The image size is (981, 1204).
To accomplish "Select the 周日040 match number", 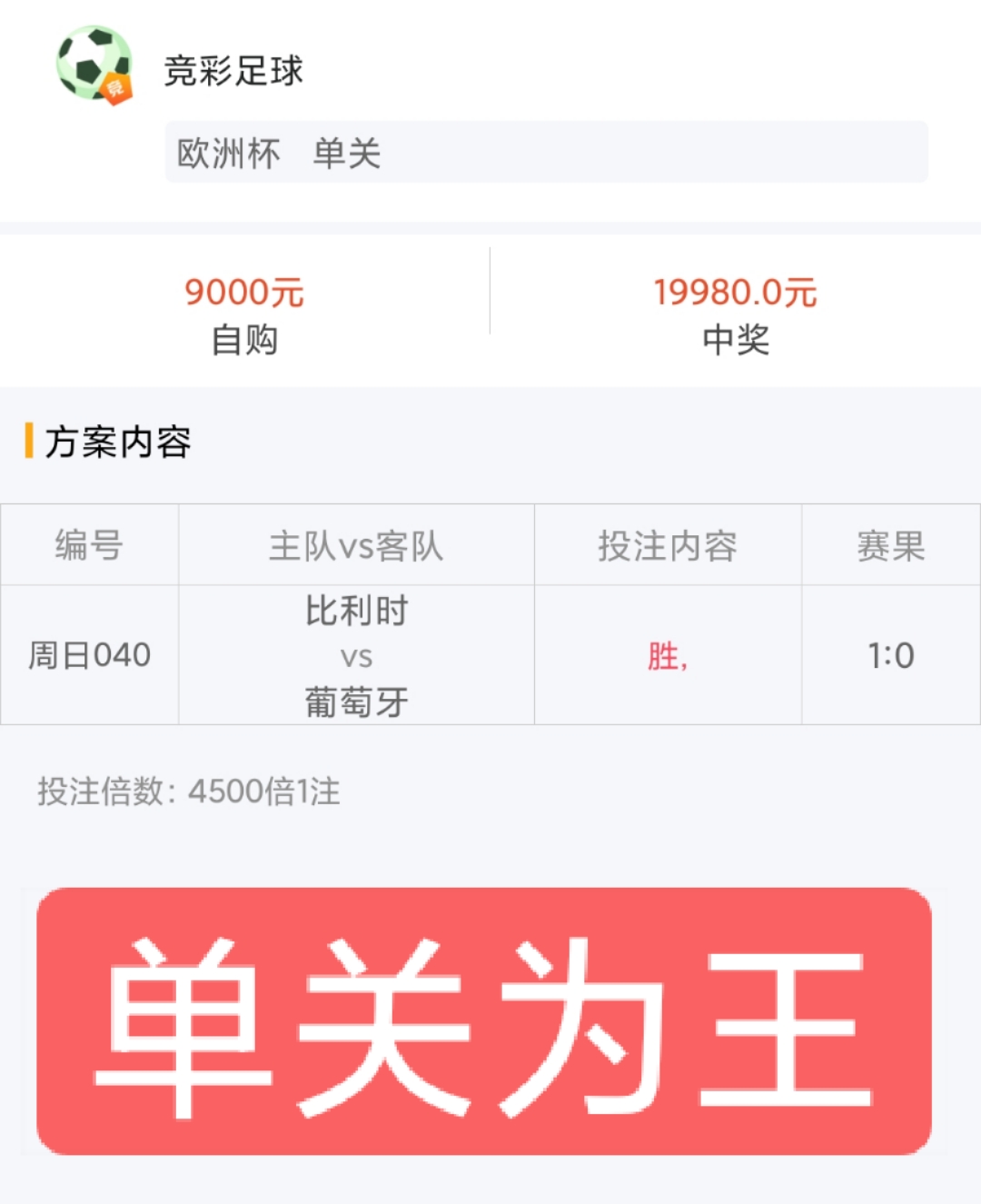I will (x=87, y=655).
